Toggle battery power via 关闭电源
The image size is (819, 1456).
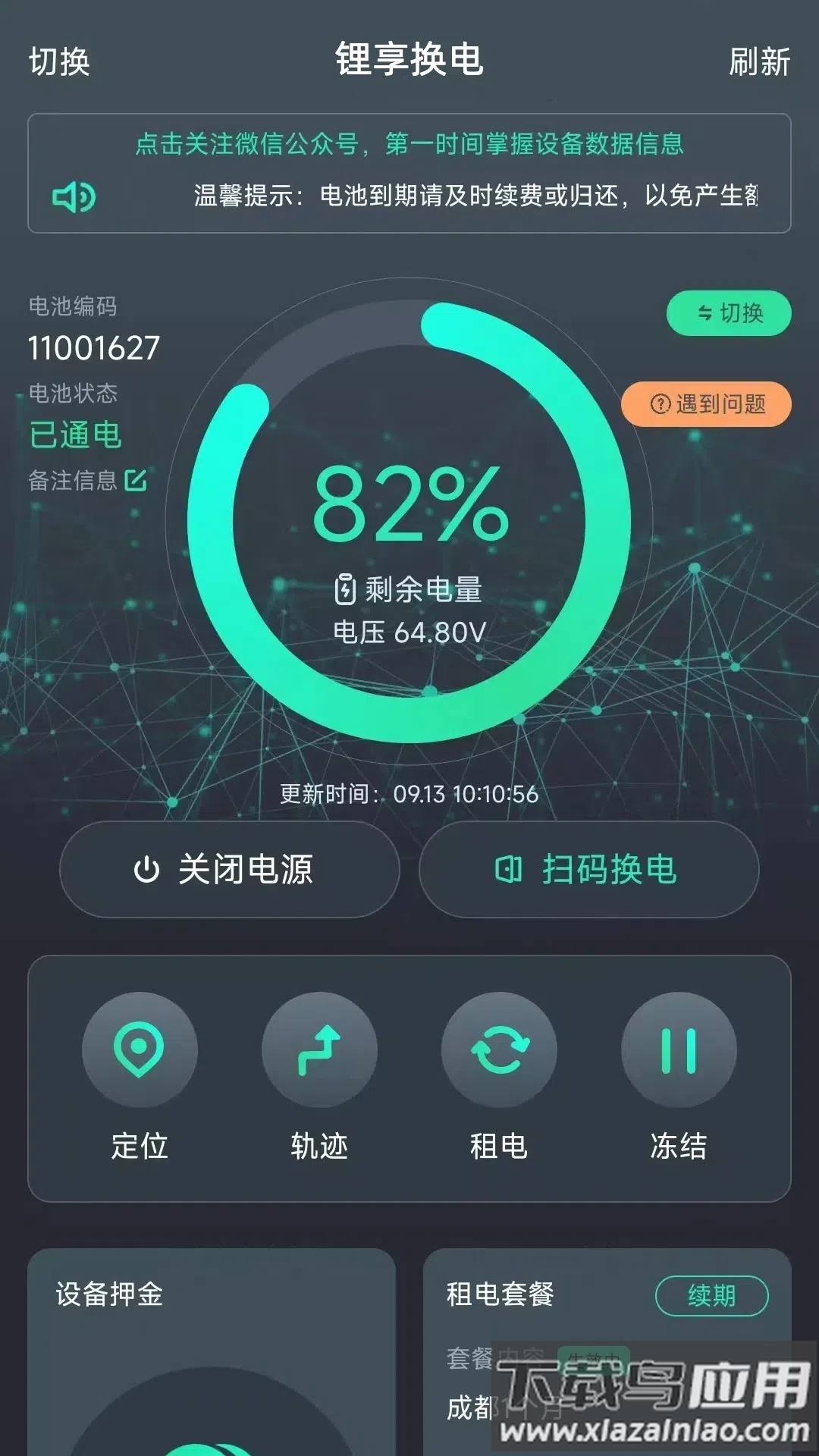point(229,870)
